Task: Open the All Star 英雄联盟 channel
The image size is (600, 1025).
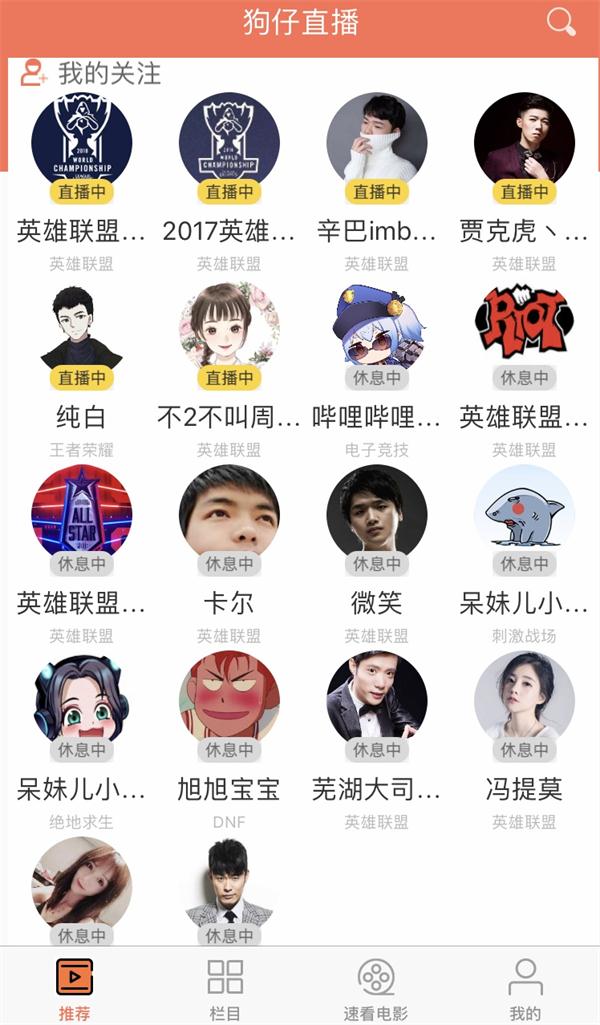Action: [81, 514]
